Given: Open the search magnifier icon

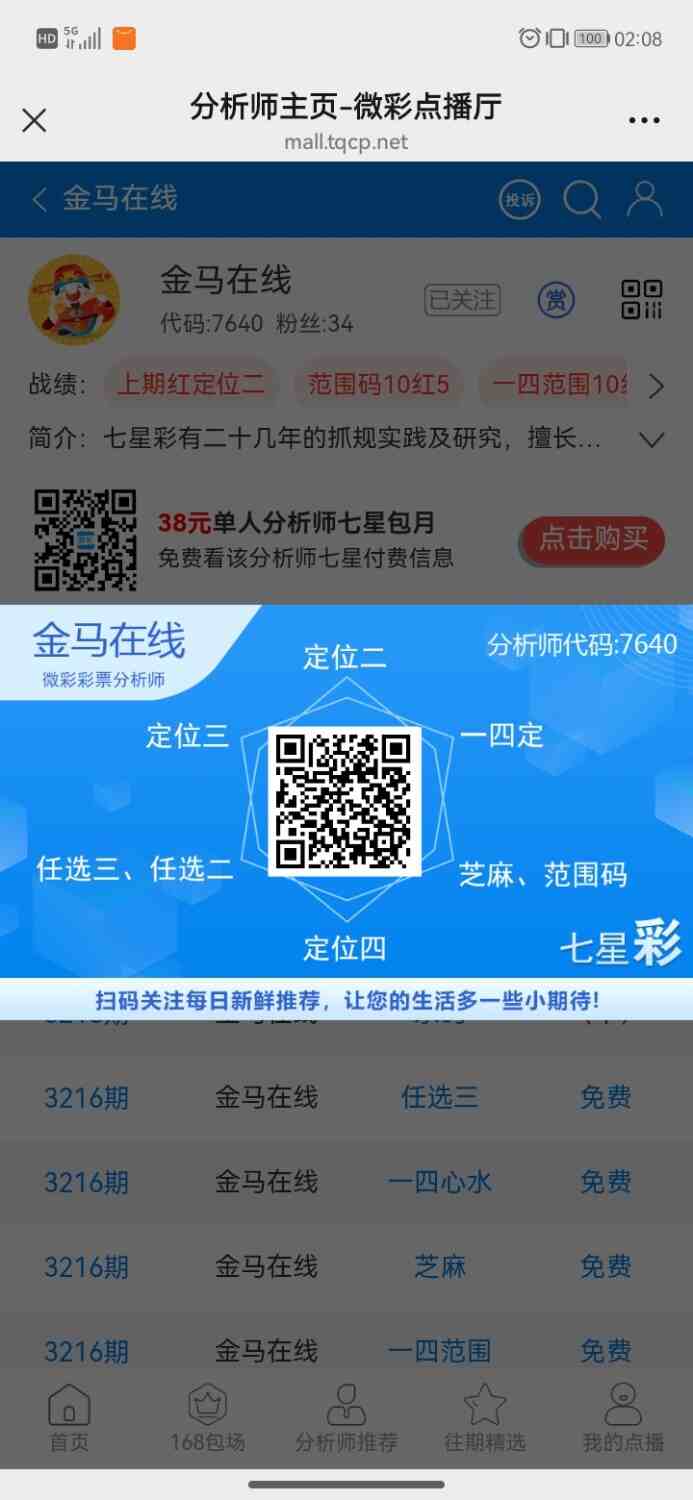Looking at the screenshot, I should click(x=582, y=199).
